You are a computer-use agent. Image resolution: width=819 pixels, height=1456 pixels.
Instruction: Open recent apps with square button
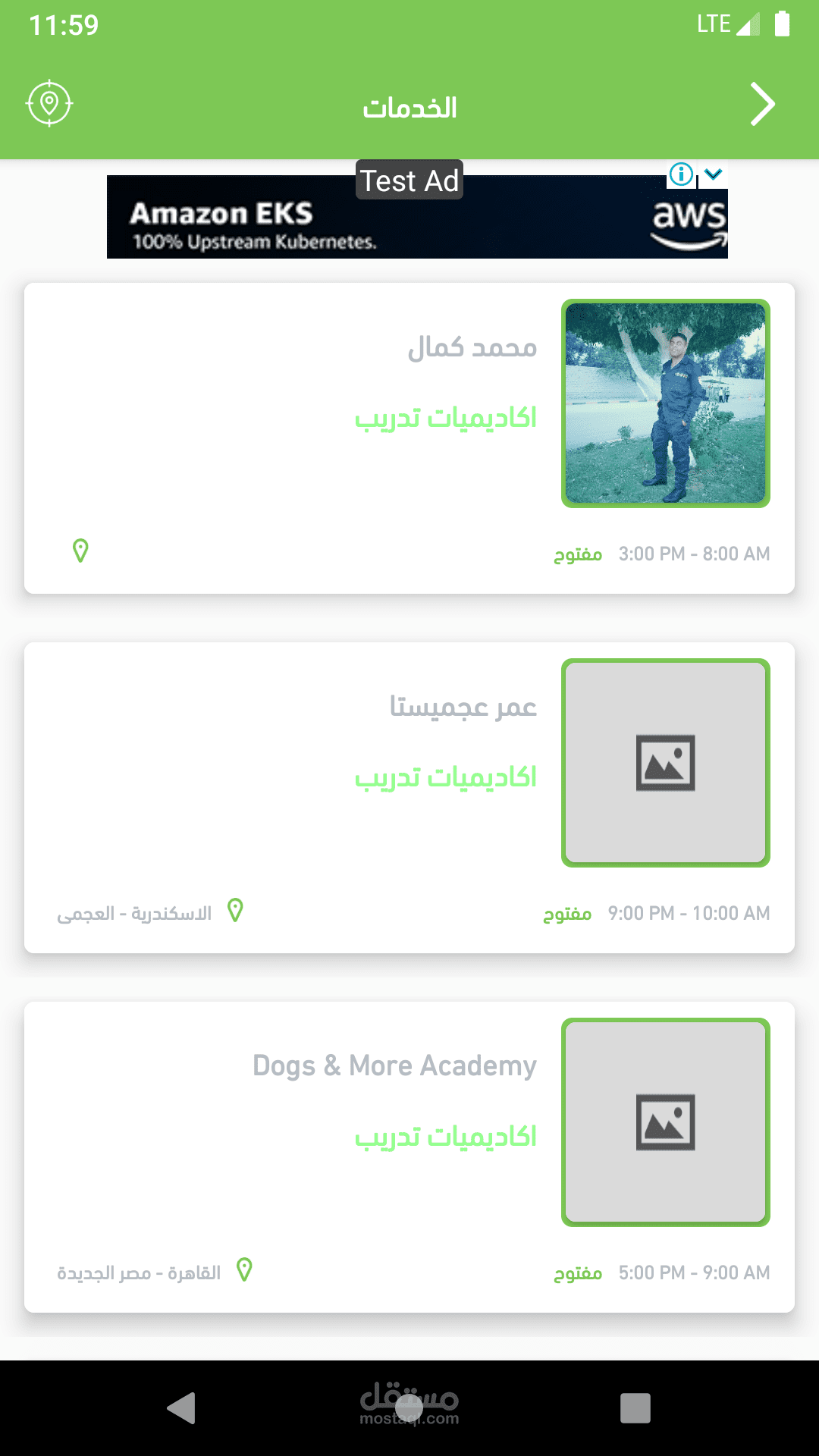[635, 1408]
